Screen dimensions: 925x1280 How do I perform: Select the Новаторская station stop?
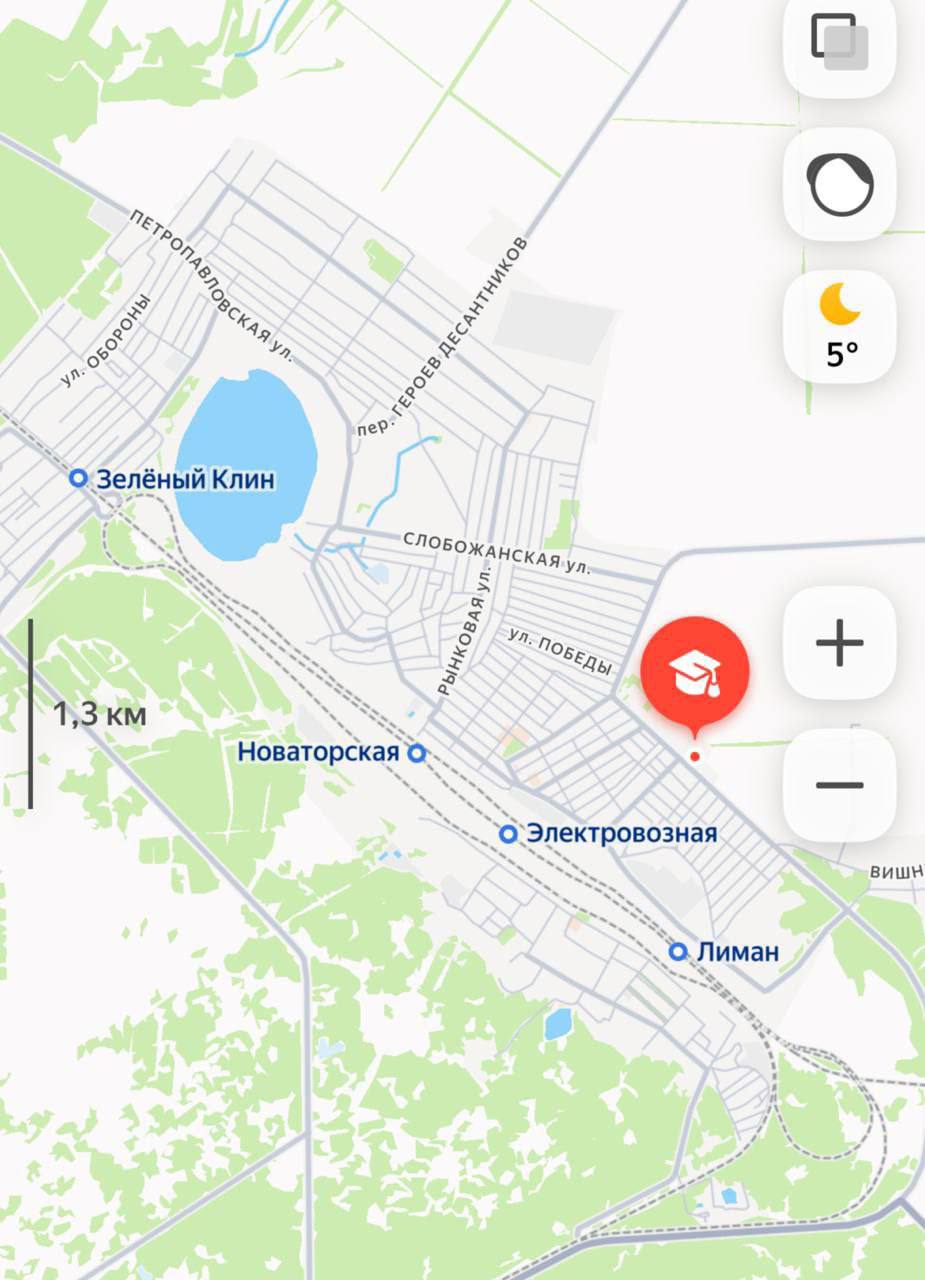pyautogui.click(x=417, y=753)
